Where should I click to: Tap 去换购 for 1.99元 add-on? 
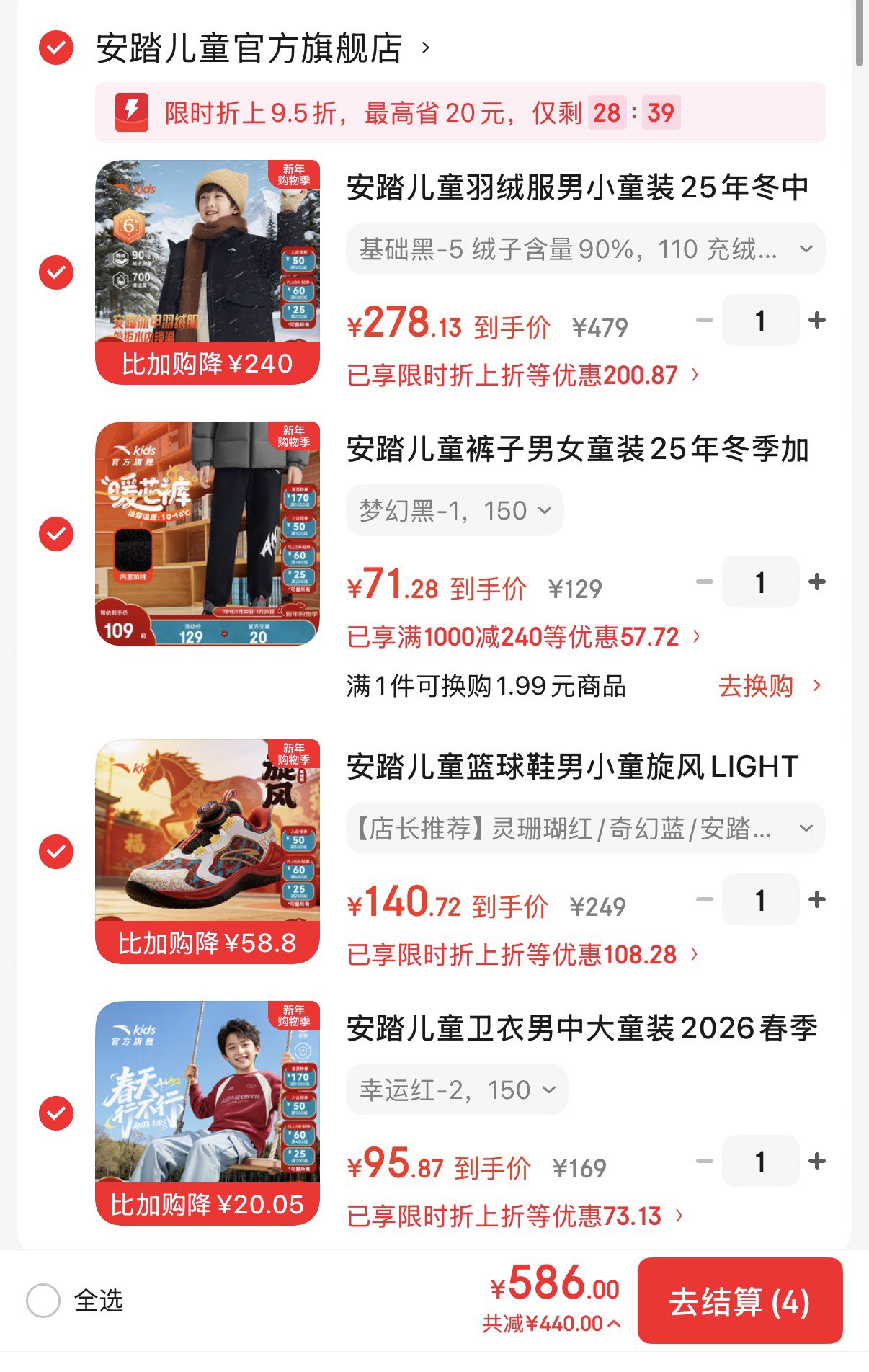tap(768, 686)
